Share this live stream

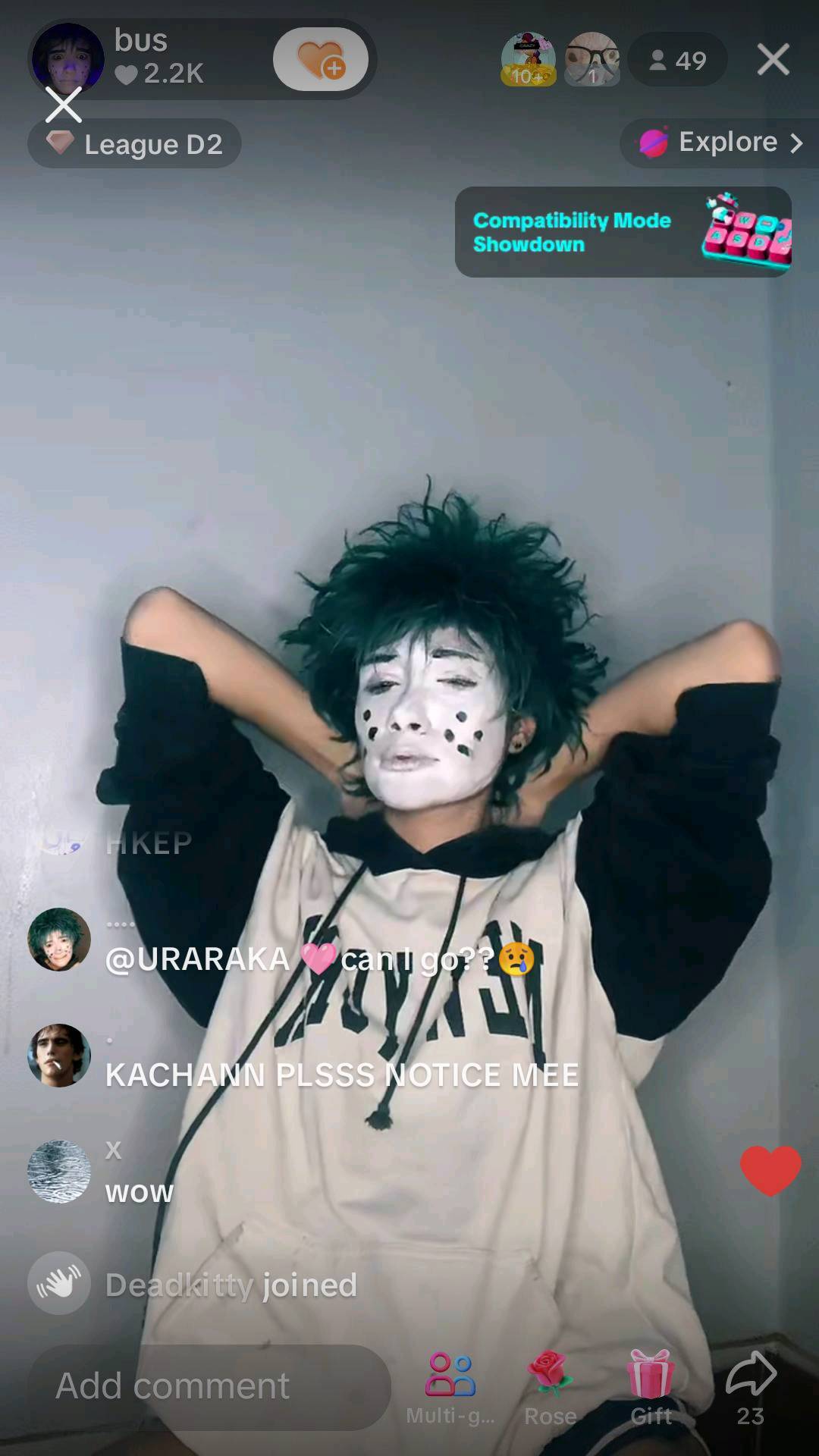751,1386
